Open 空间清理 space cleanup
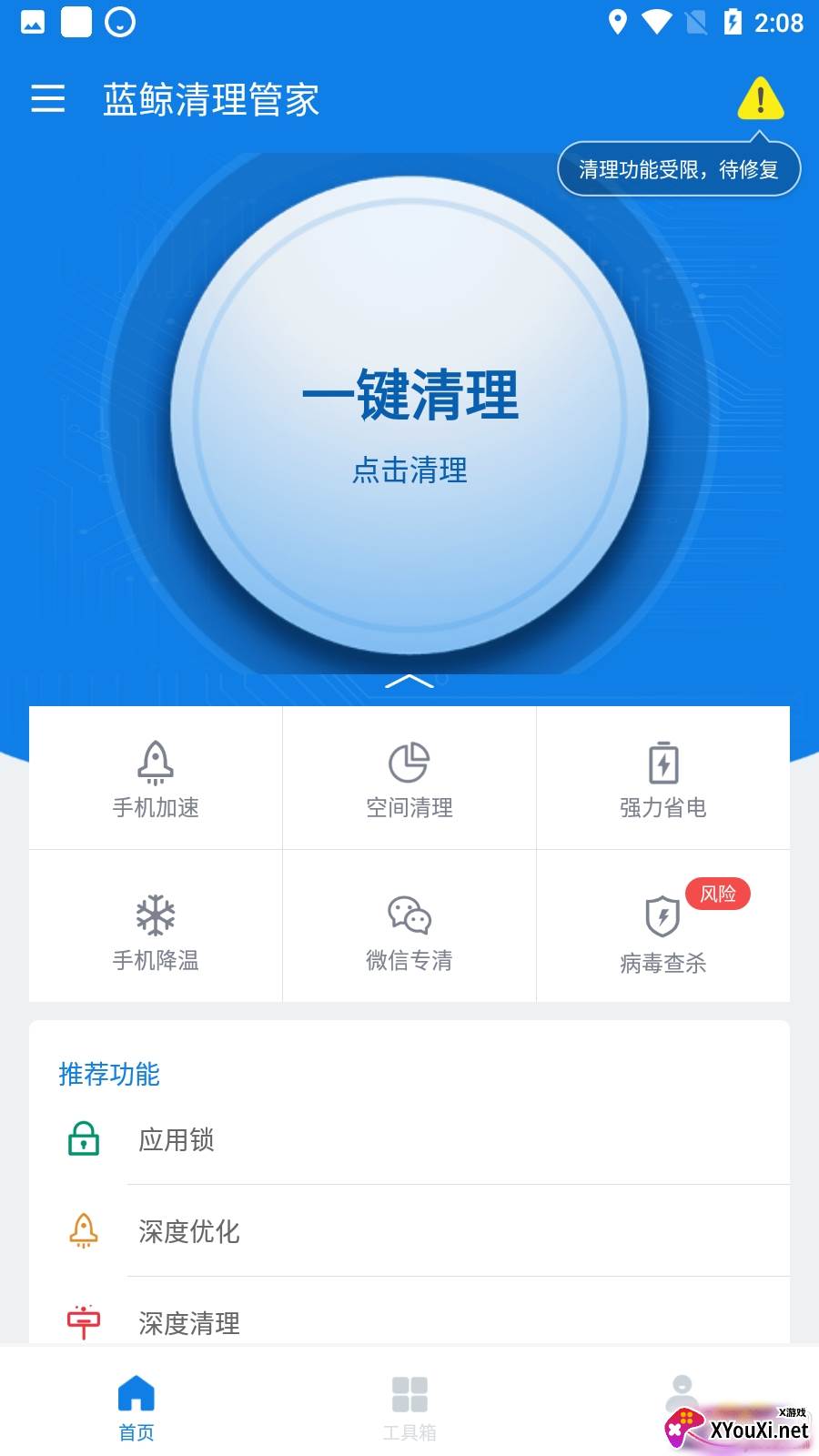 coord(409,778)
